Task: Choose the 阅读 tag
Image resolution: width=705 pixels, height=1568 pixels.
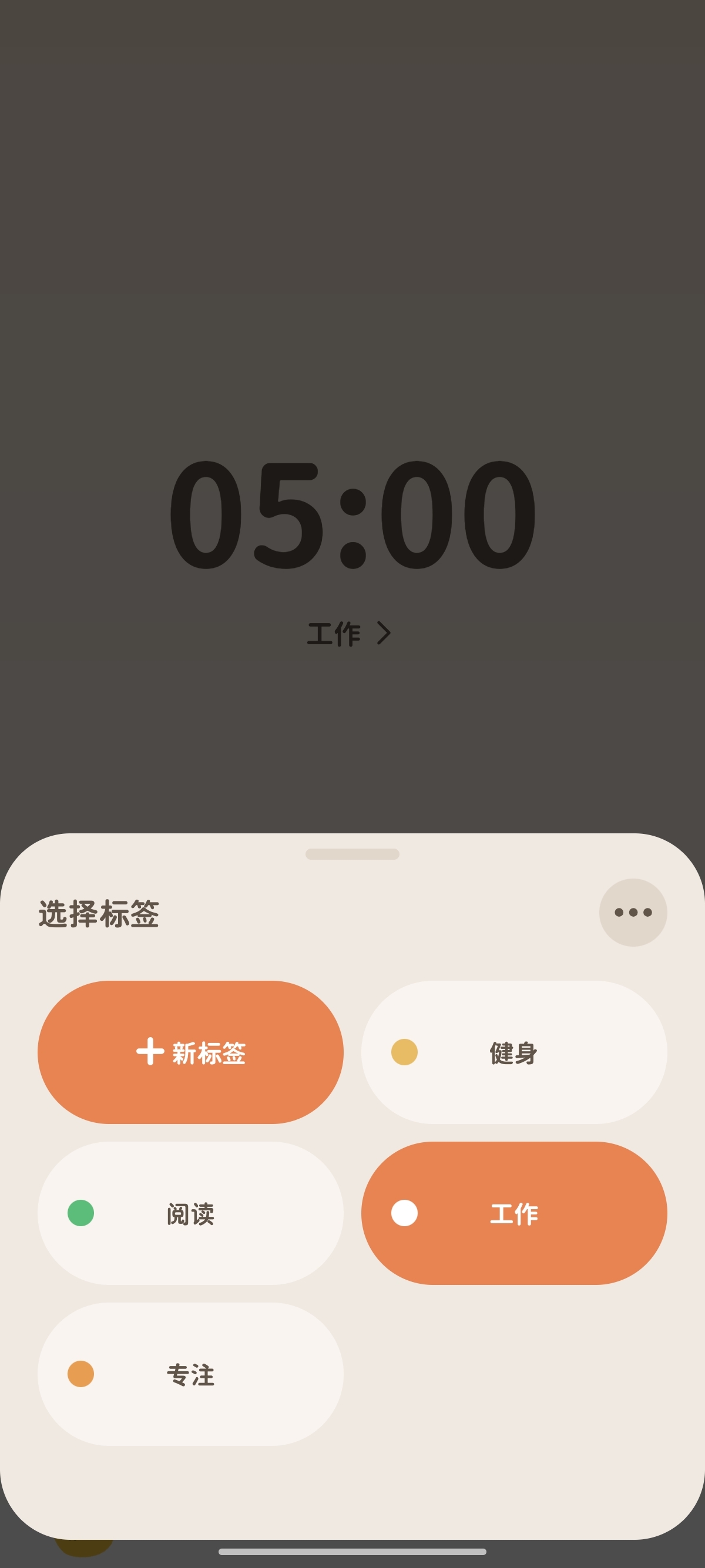Action: coord(190,1213)
